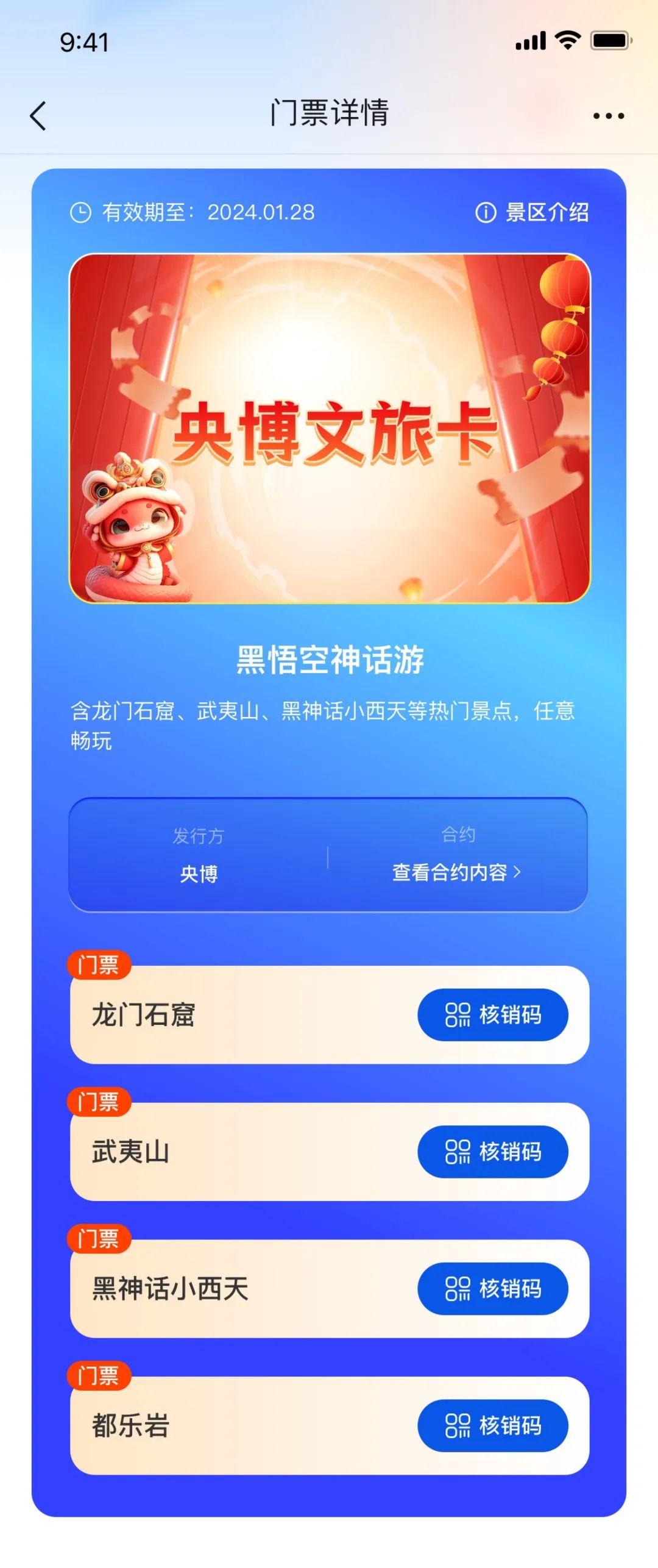Open 景区介绍 scenic area introduction
This screenshot has width=658, height=1568.
click(x=532, y=212)
